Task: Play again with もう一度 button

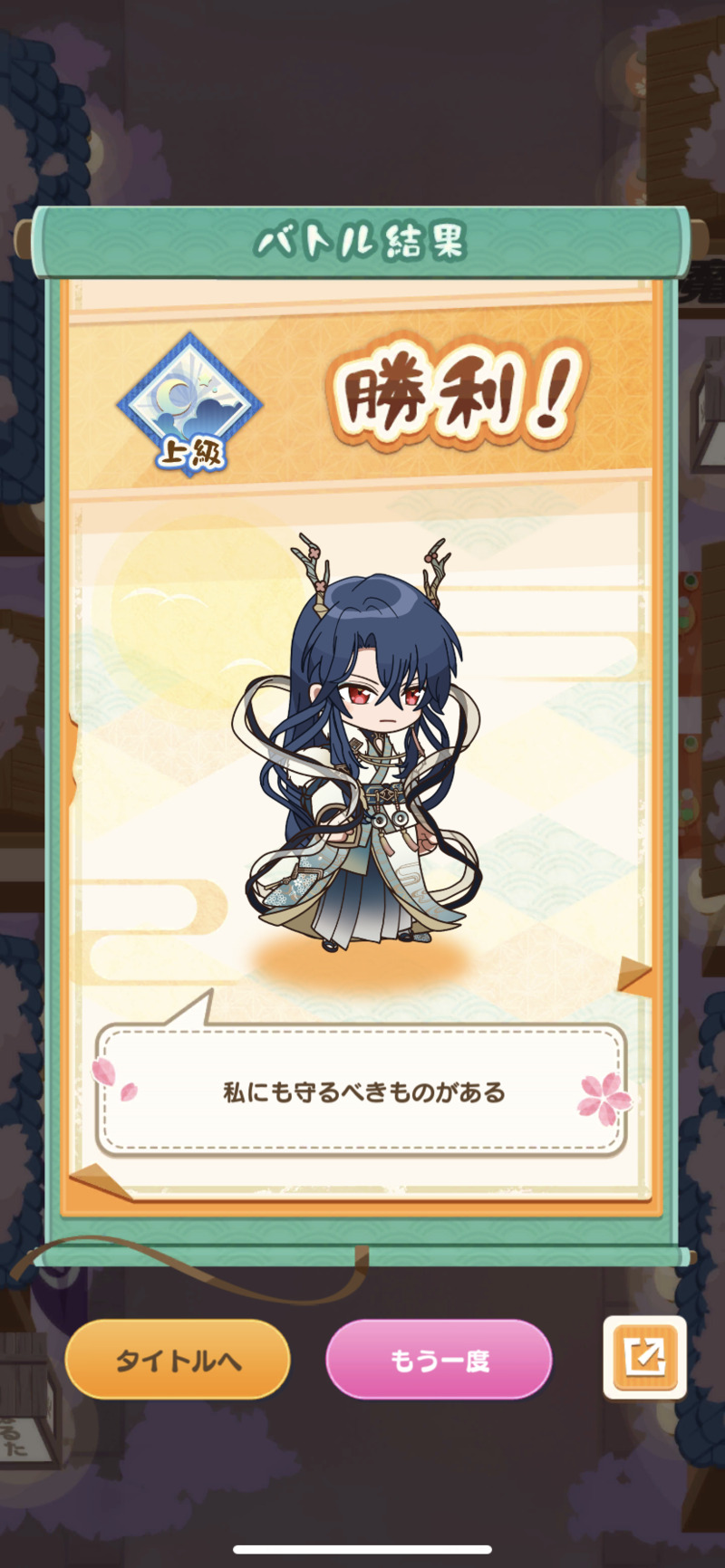Action: pyautogui.click(x=439, y=1359)
